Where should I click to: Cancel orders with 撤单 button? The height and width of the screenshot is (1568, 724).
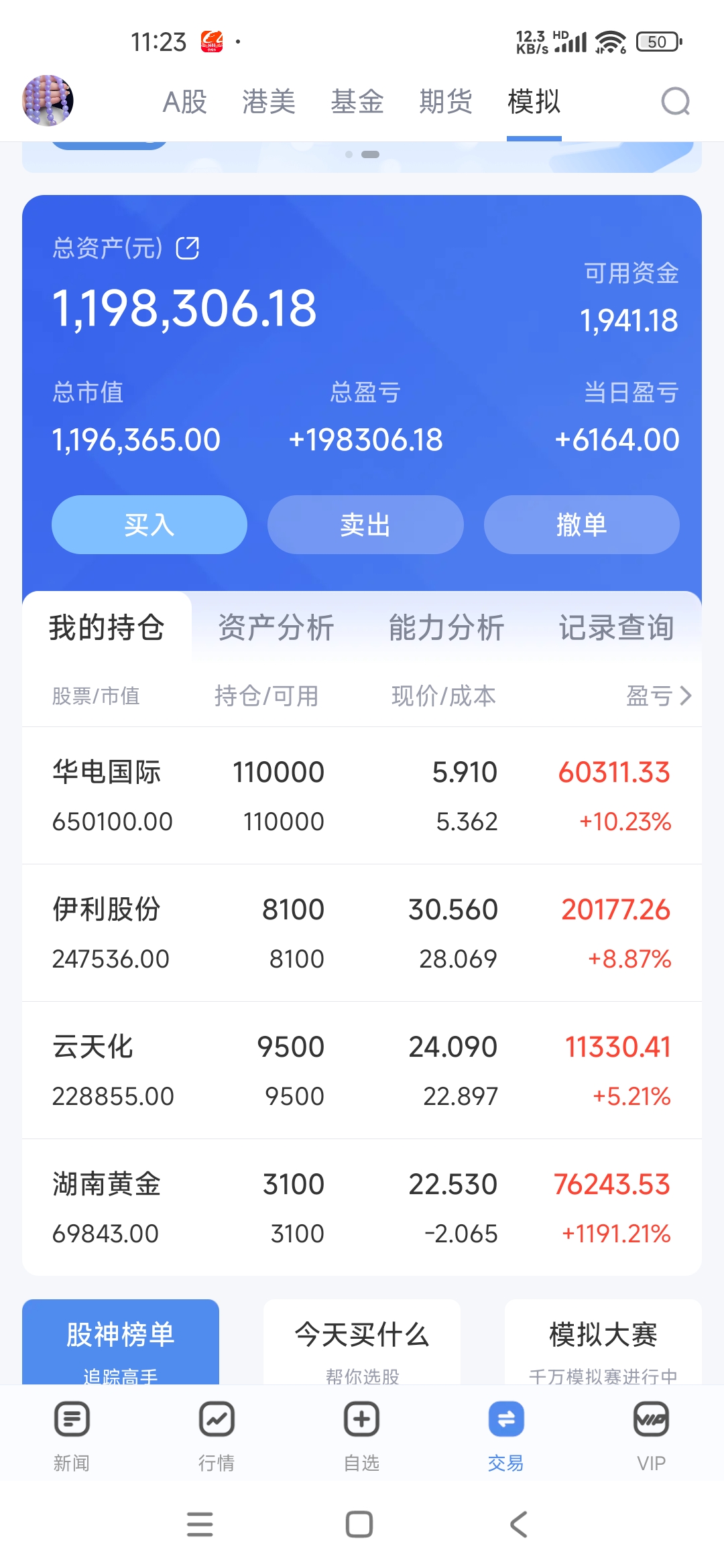coord(582,525)
